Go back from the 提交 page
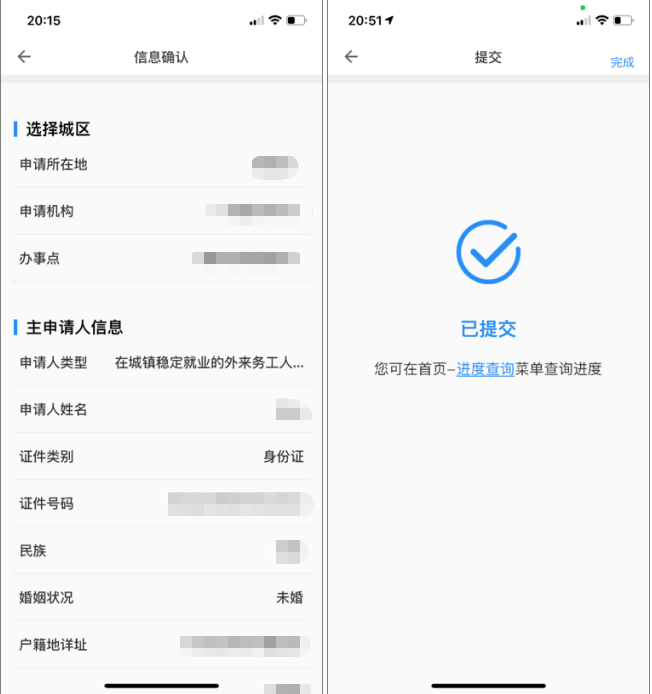This screenshot has width=652, height=694. pyautogui.click(x=351, y=57)
